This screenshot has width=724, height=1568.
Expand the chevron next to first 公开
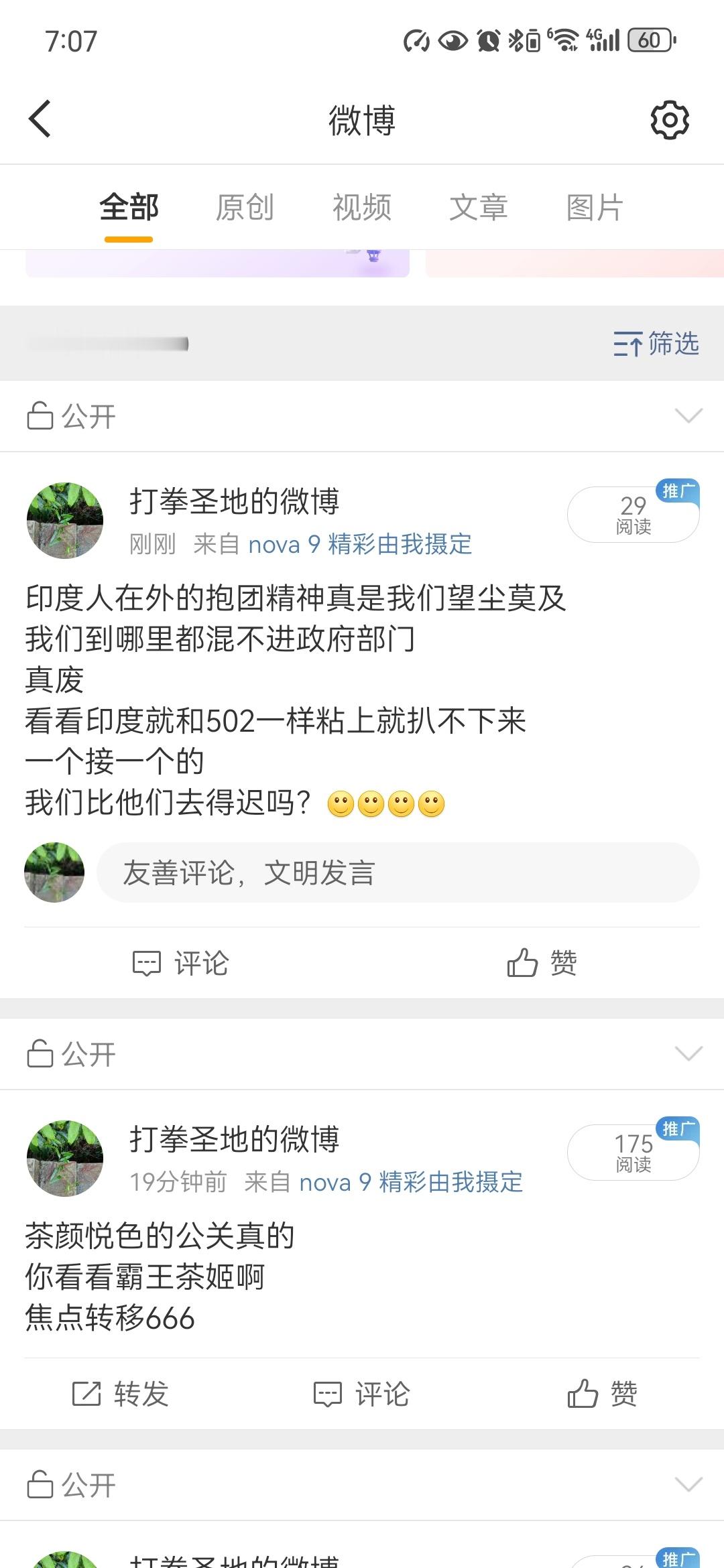point(688,415)
